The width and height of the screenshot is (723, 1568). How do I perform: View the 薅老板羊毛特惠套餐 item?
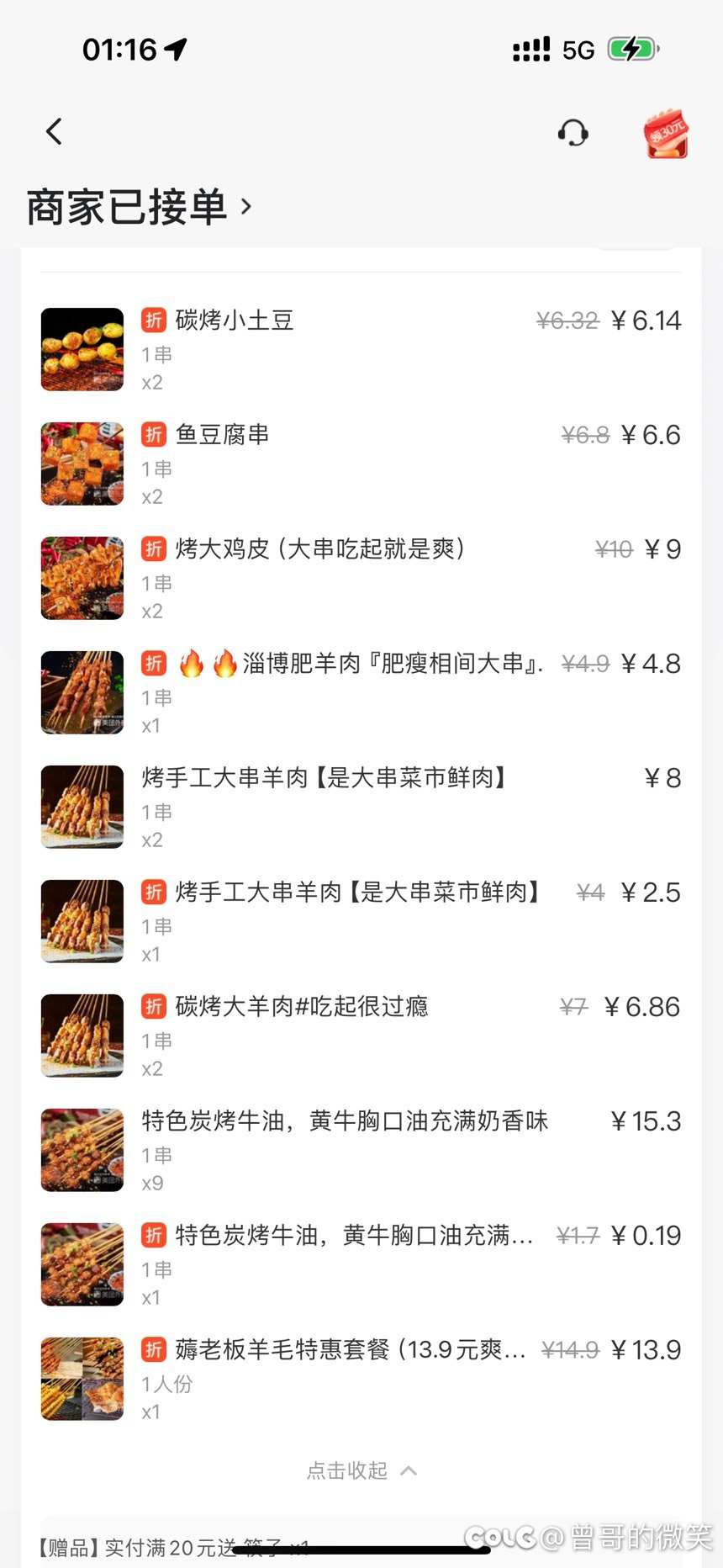click(349, 1350)
